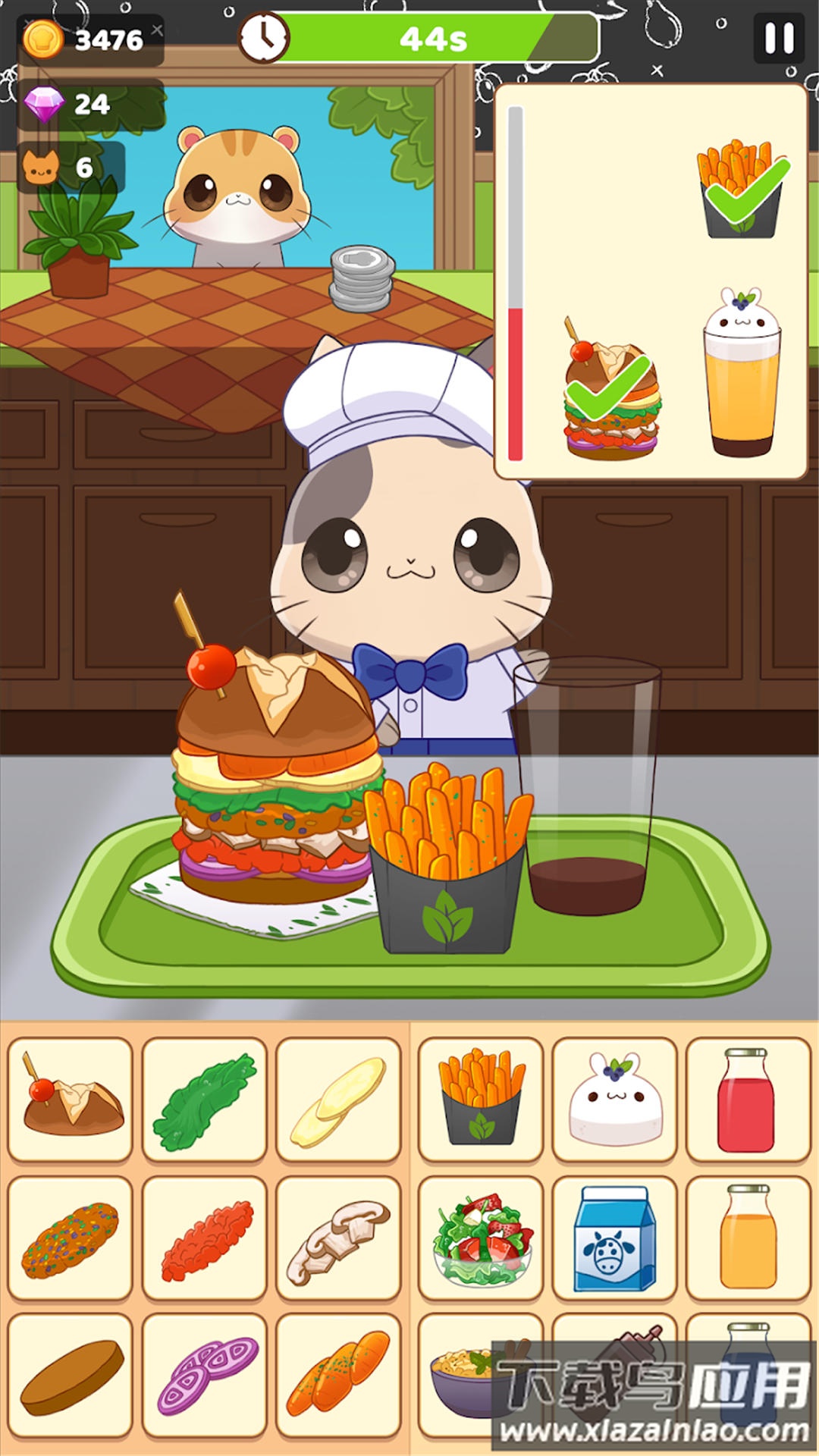Add the red tomato spread ingredient
The image size is (819, 1456).
tap(205, 1238)
